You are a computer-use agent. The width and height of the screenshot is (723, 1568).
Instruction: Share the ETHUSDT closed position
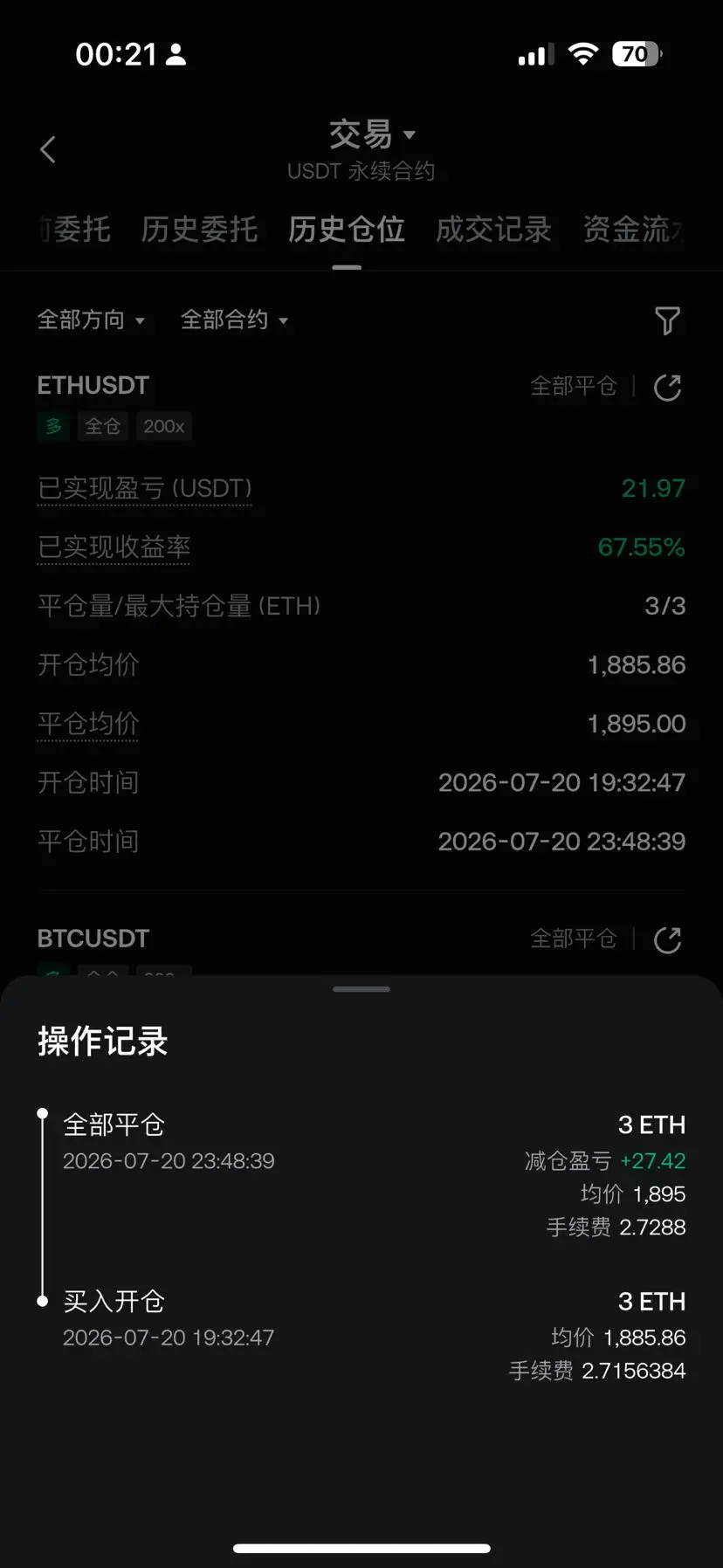(x=667, y=387)
